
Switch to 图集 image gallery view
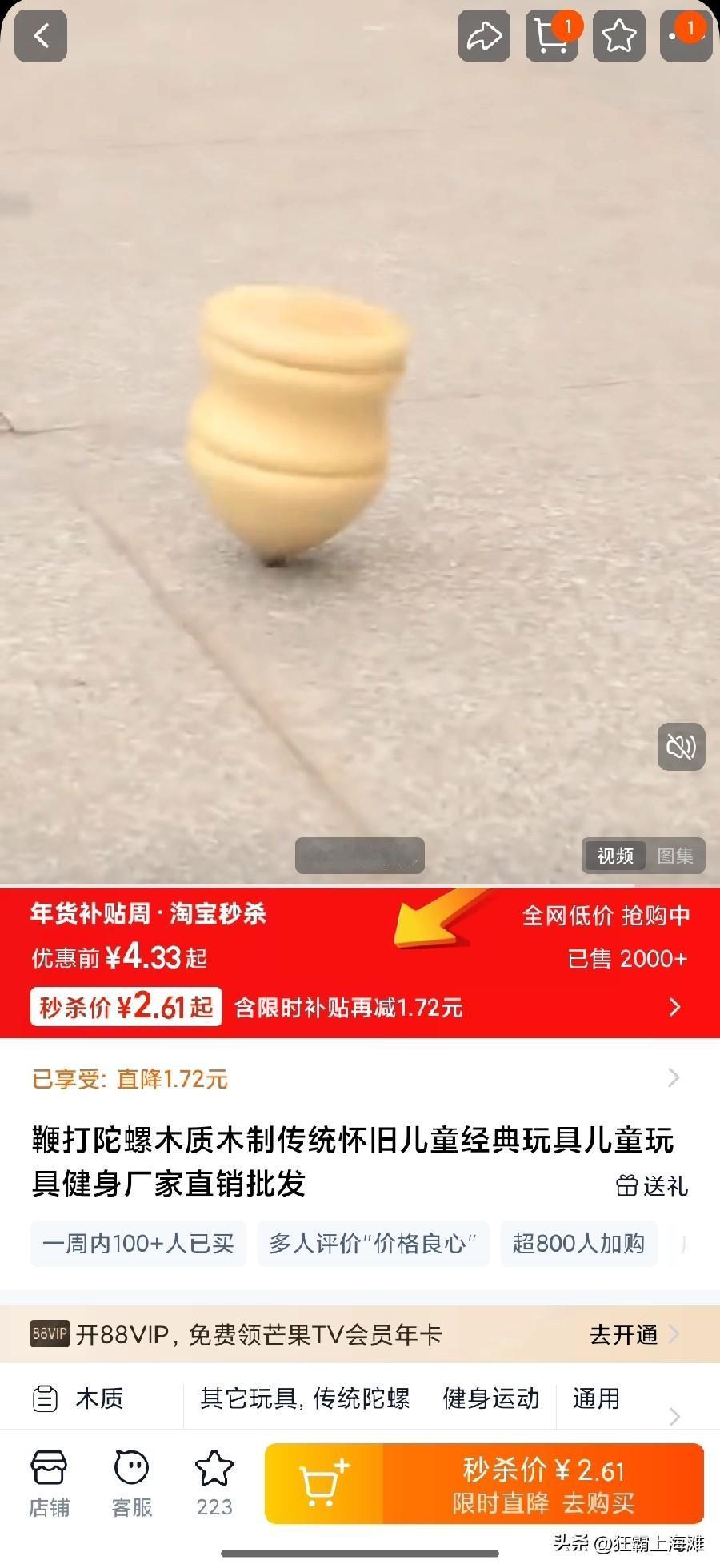click(x=677, y=856)
